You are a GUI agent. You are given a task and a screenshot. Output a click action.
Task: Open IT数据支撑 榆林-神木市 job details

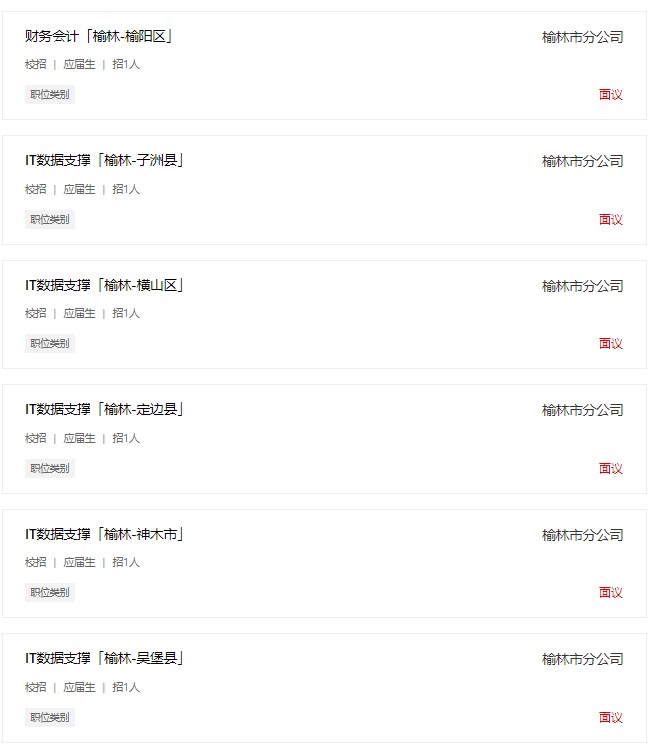[x=105, y=534]
